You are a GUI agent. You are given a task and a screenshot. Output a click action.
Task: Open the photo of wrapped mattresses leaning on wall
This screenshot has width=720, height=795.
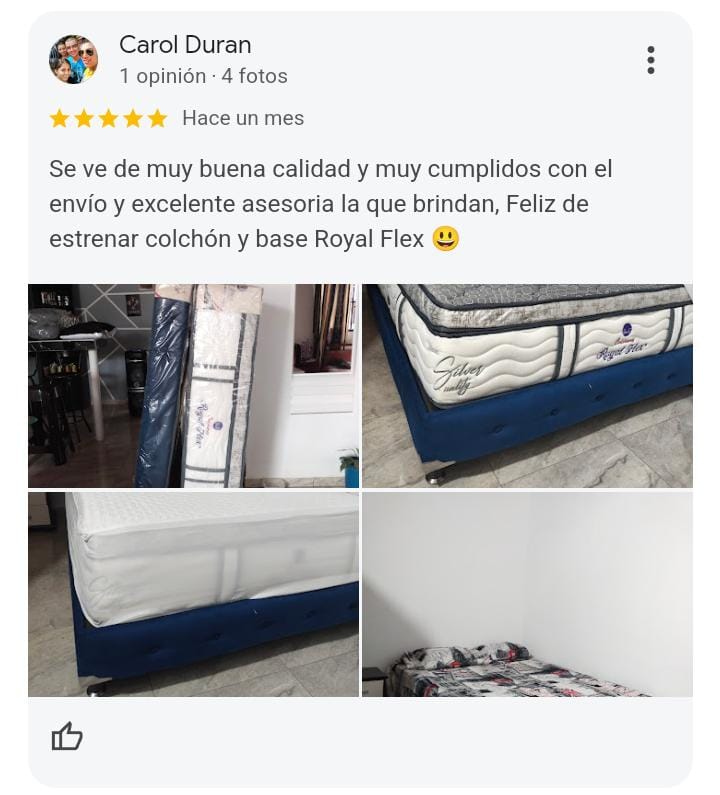pyautogui.click(x=191, y=386)
